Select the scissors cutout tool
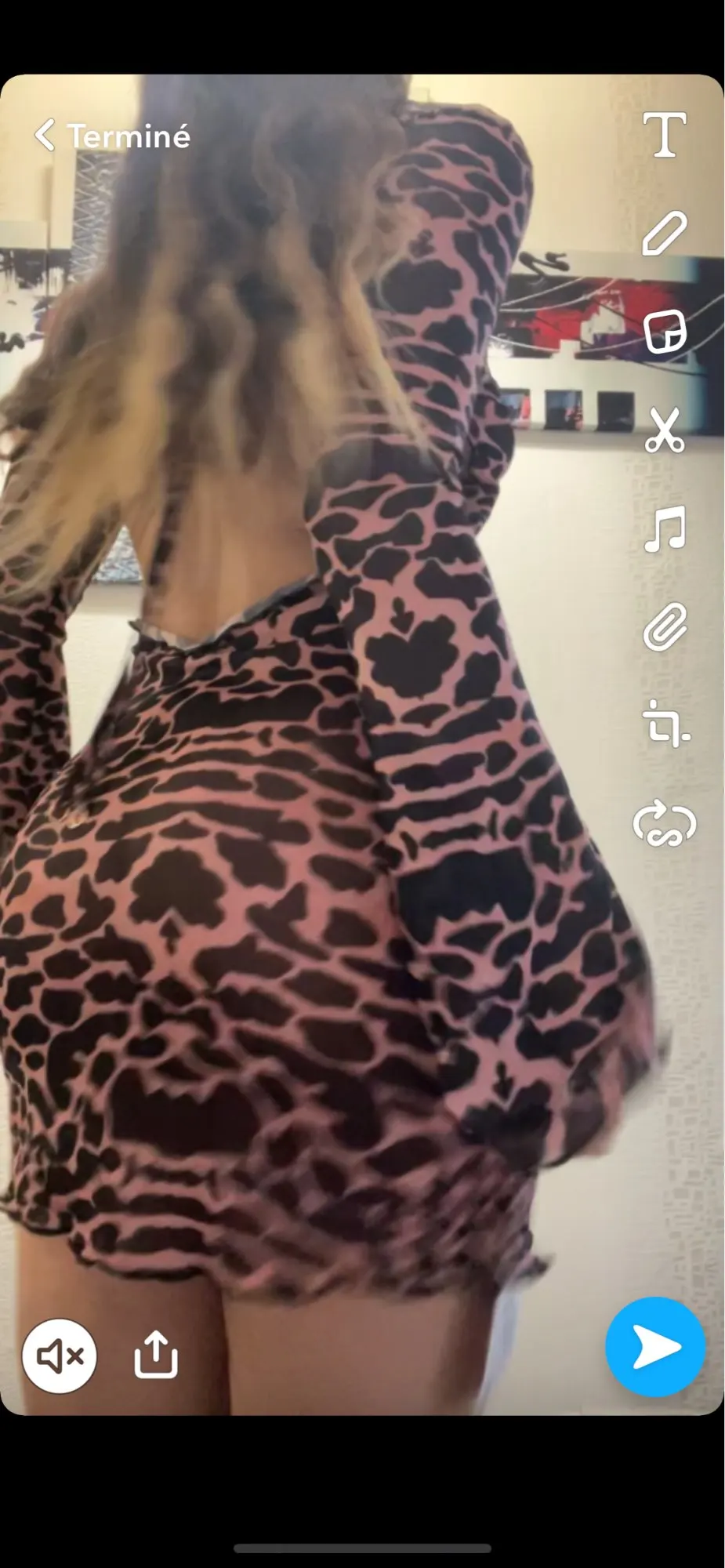The image size is (725, 1568). [x=665, y=430]
